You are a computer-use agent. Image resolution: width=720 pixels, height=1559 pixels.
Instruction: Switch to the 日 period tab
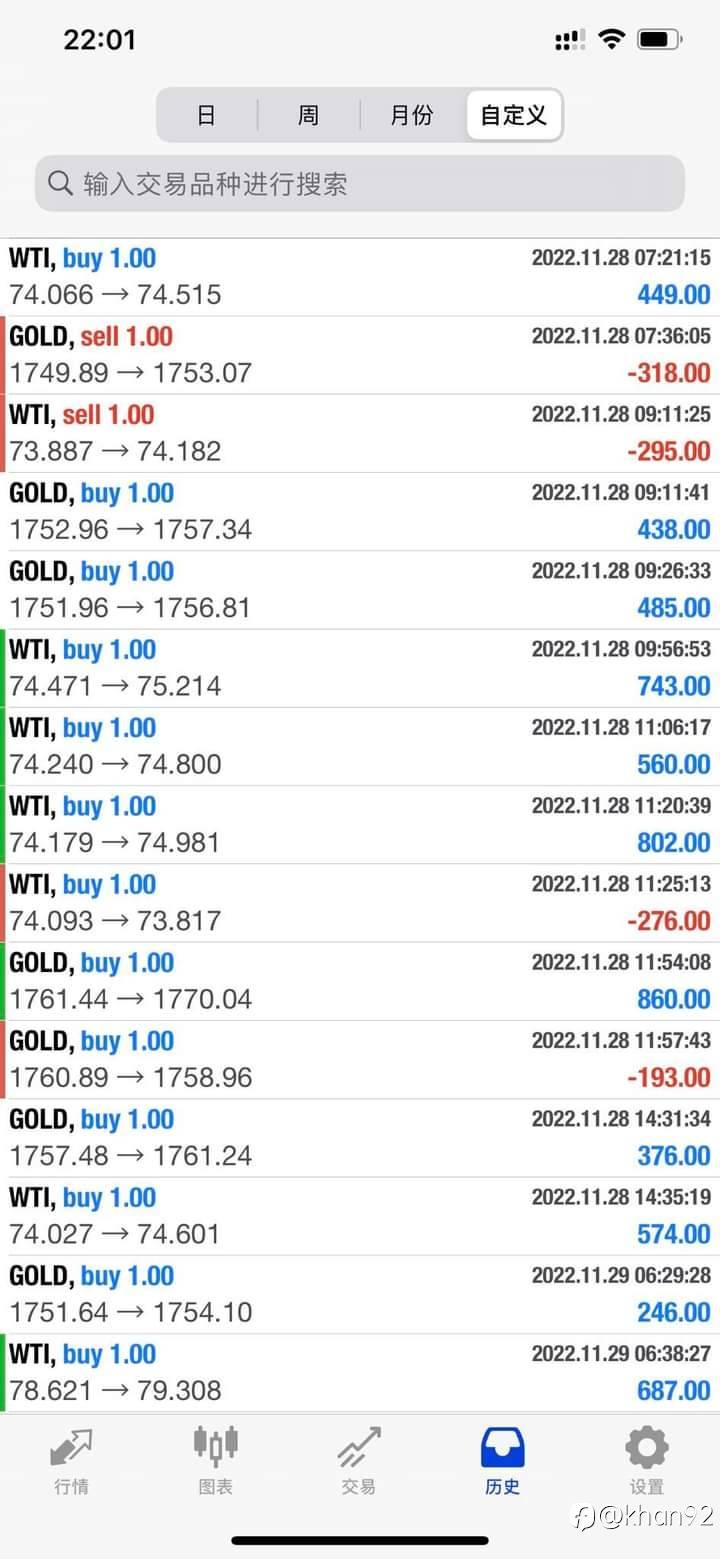pos(207,115)
